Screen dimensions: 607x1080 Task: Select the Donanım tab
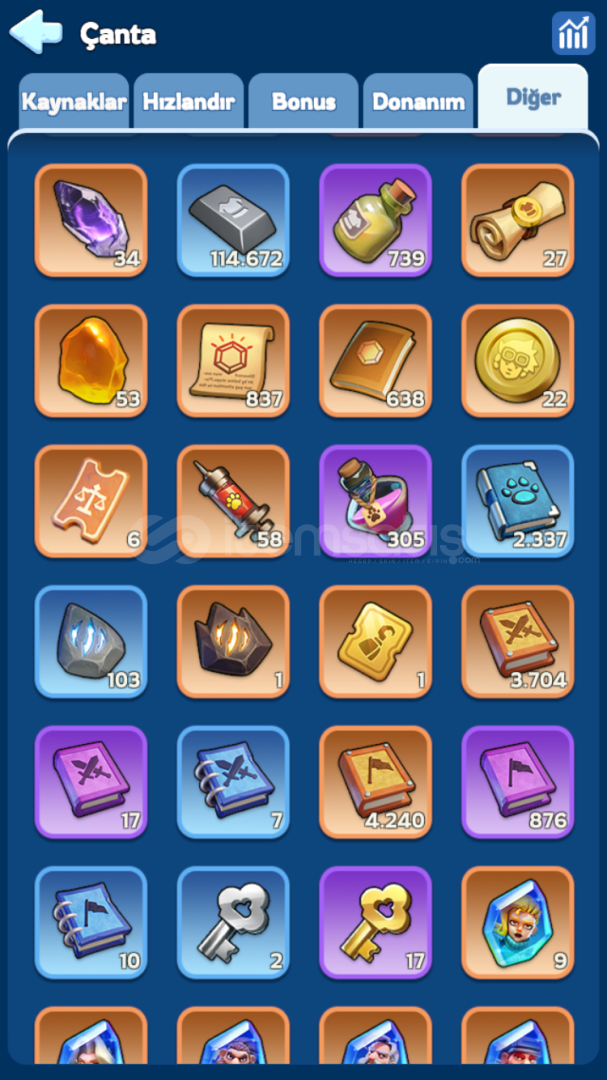point(418,101)
